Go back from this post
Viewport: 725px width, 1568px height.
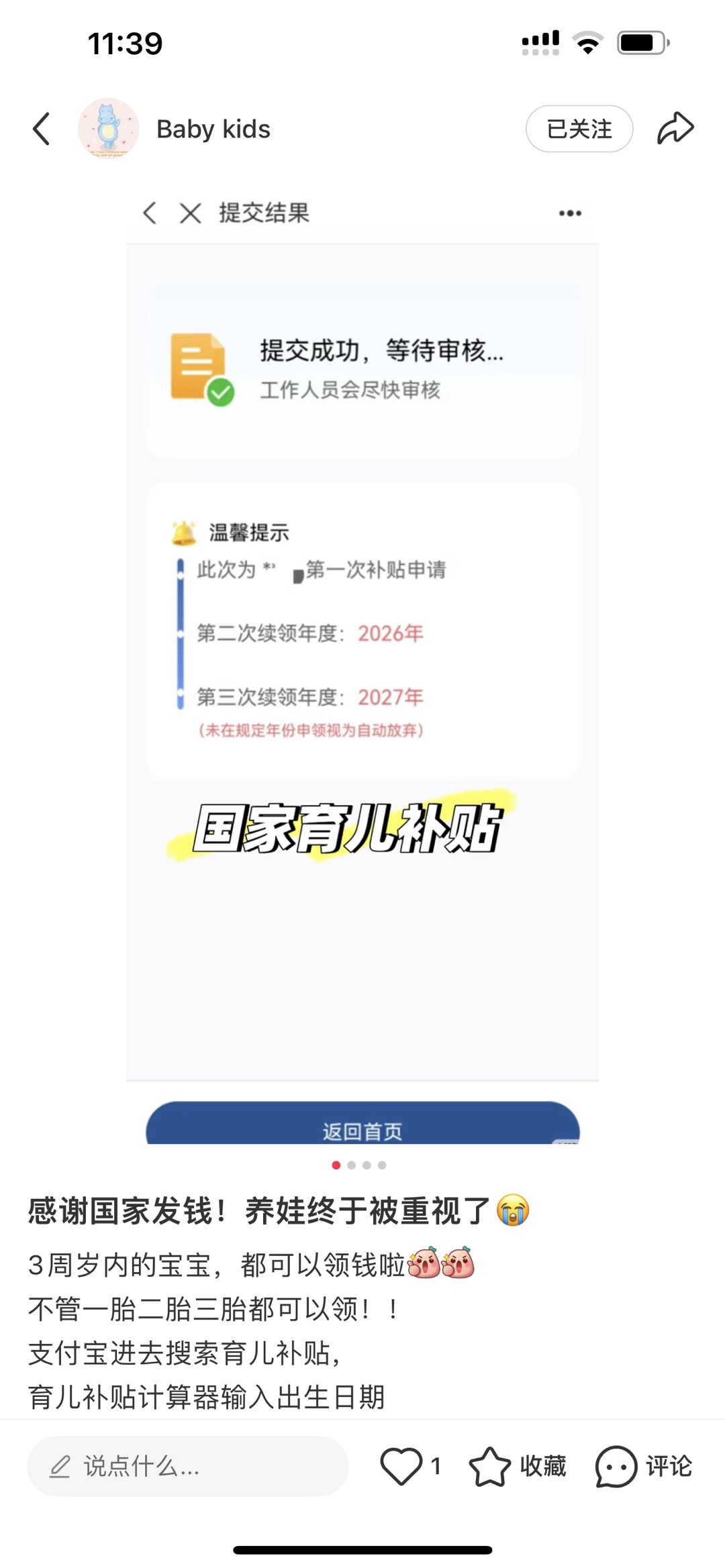point(42,129)
